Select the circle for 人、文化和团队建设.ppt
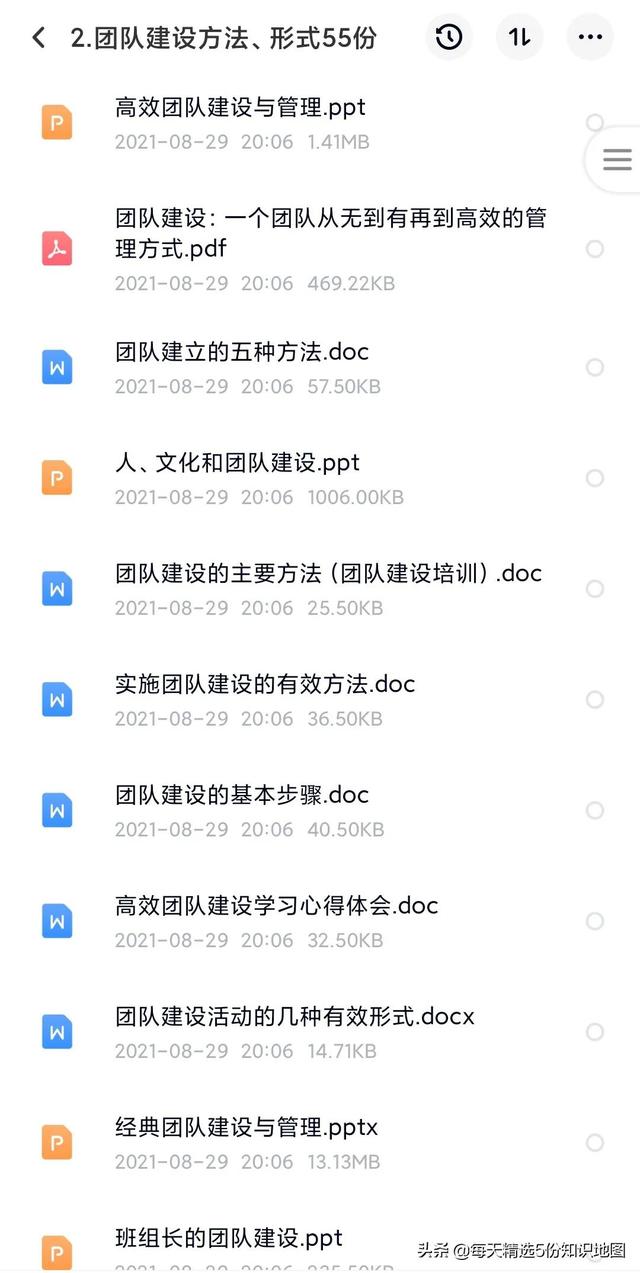640x1273 pixels. point(595,478)
